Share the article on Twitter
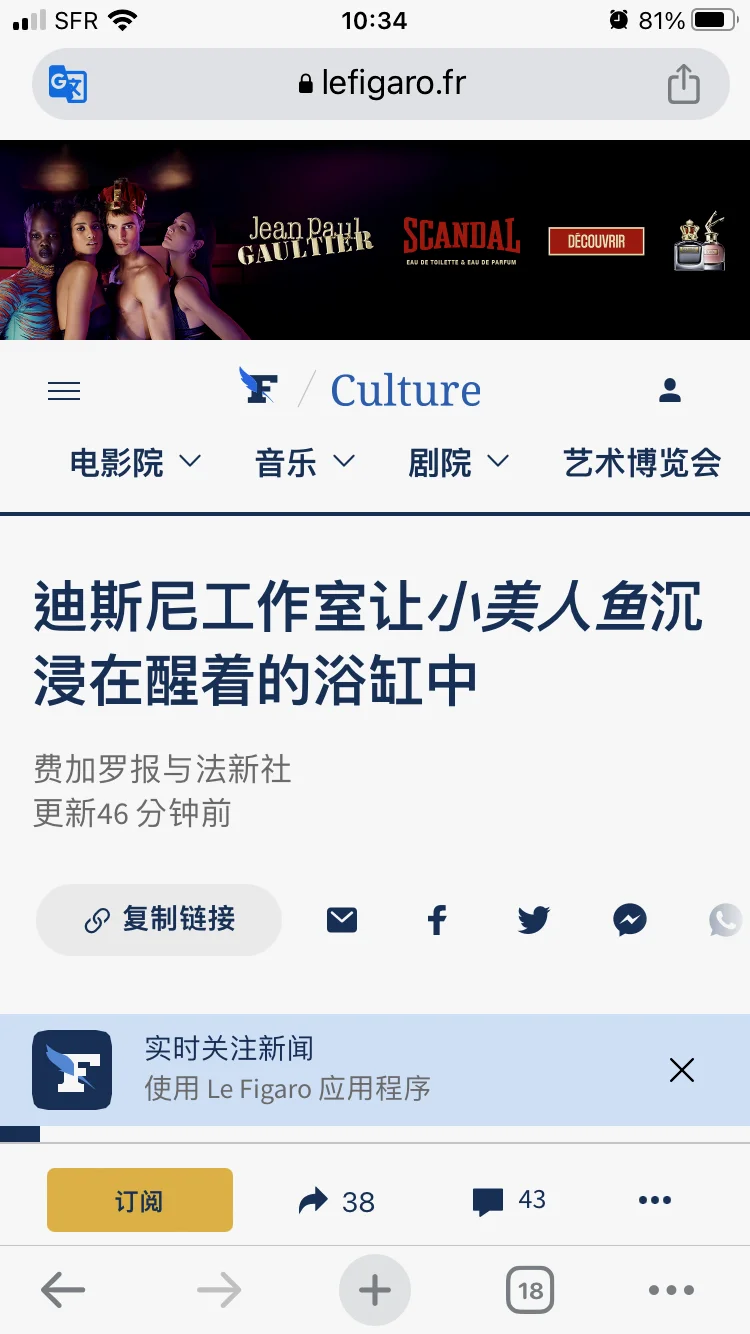This screenshot has width=750, height=1334. tap(533, 920)
